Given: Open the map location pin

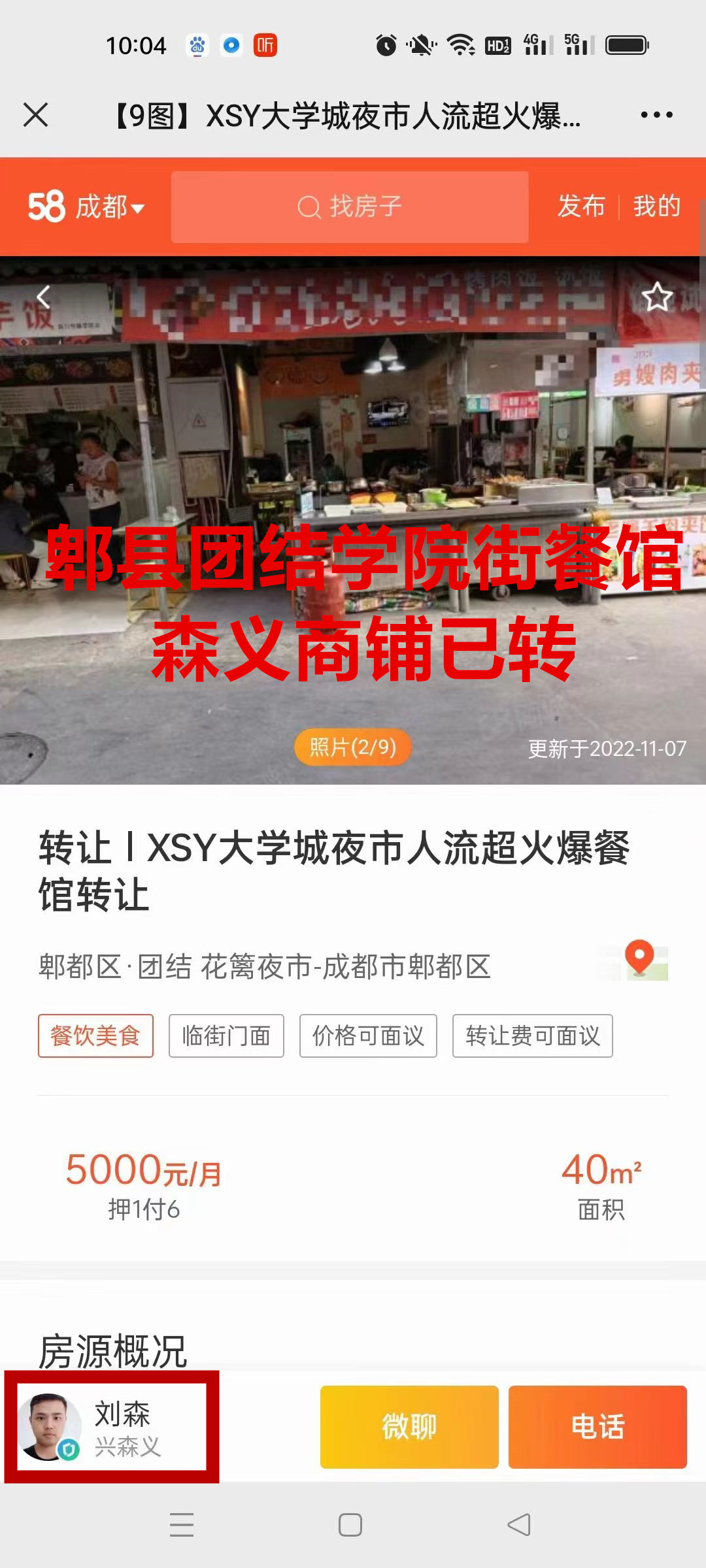Looking at the screenshot, I should (x=639, y=960).
